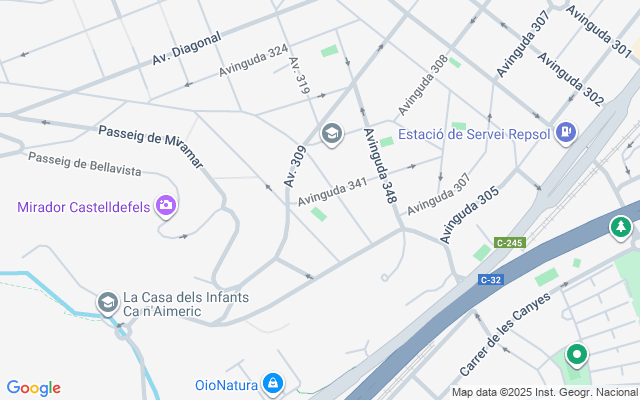
Task: Open the OioNatura shopping pin
Action: (273, 384)
